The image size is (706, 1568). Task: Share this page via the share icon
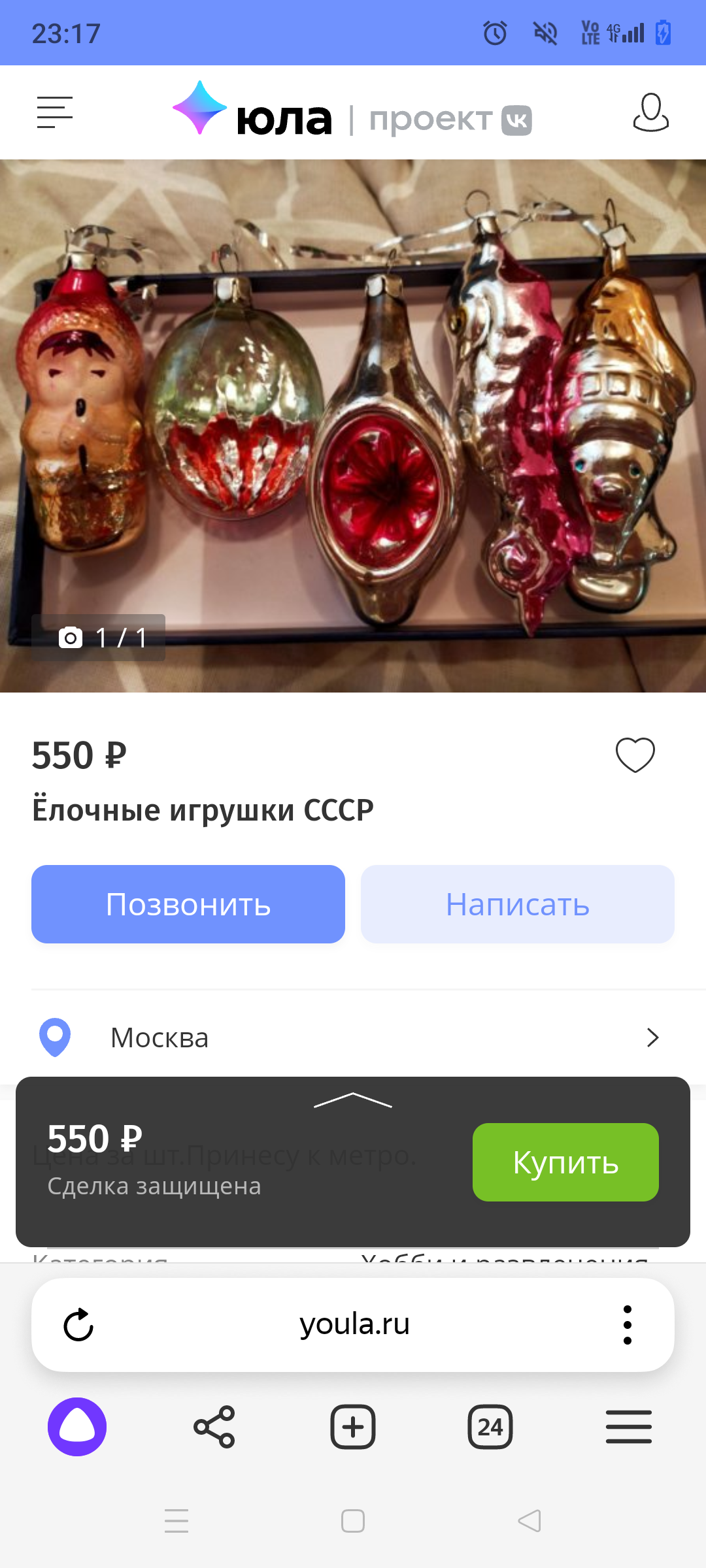[214, 1427]
